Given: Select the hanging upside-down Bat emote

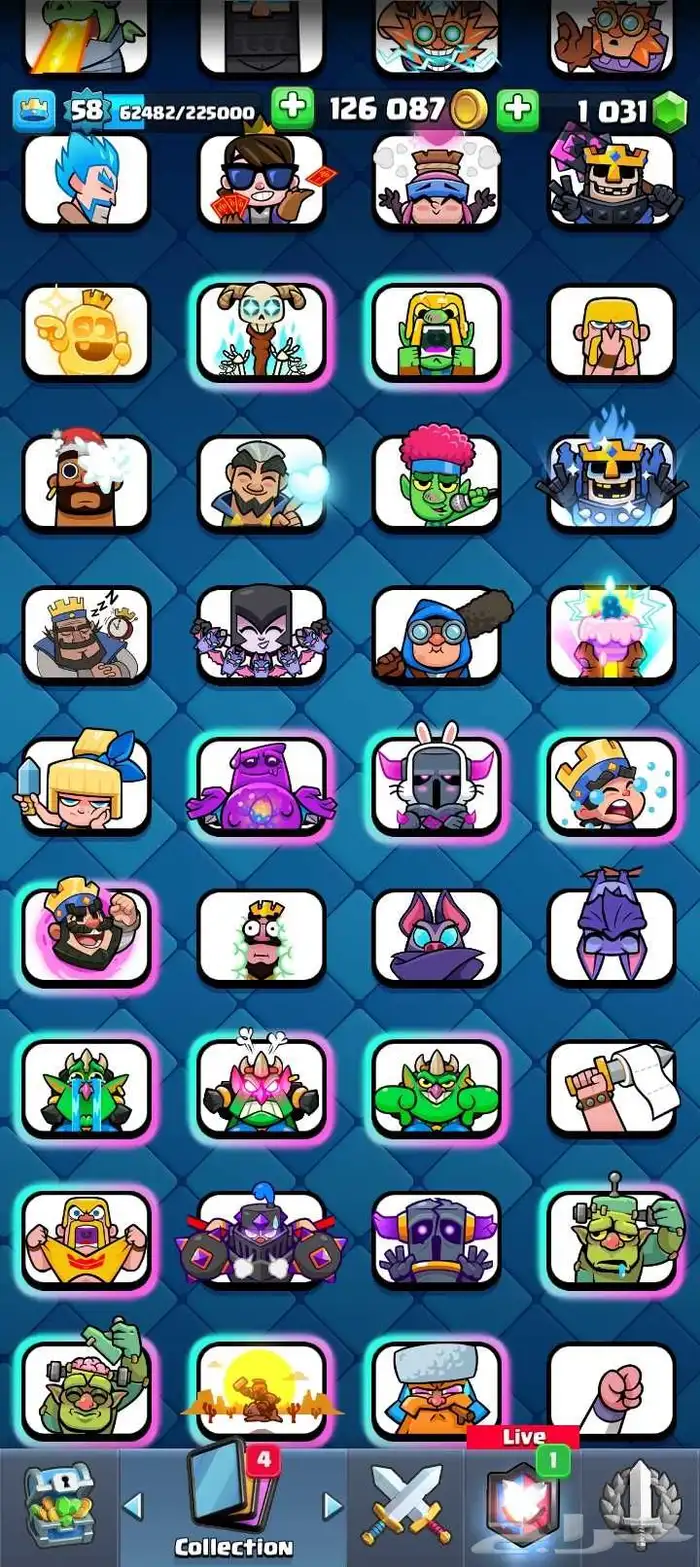Looking at the screenshot, I should tap(611, 937).
